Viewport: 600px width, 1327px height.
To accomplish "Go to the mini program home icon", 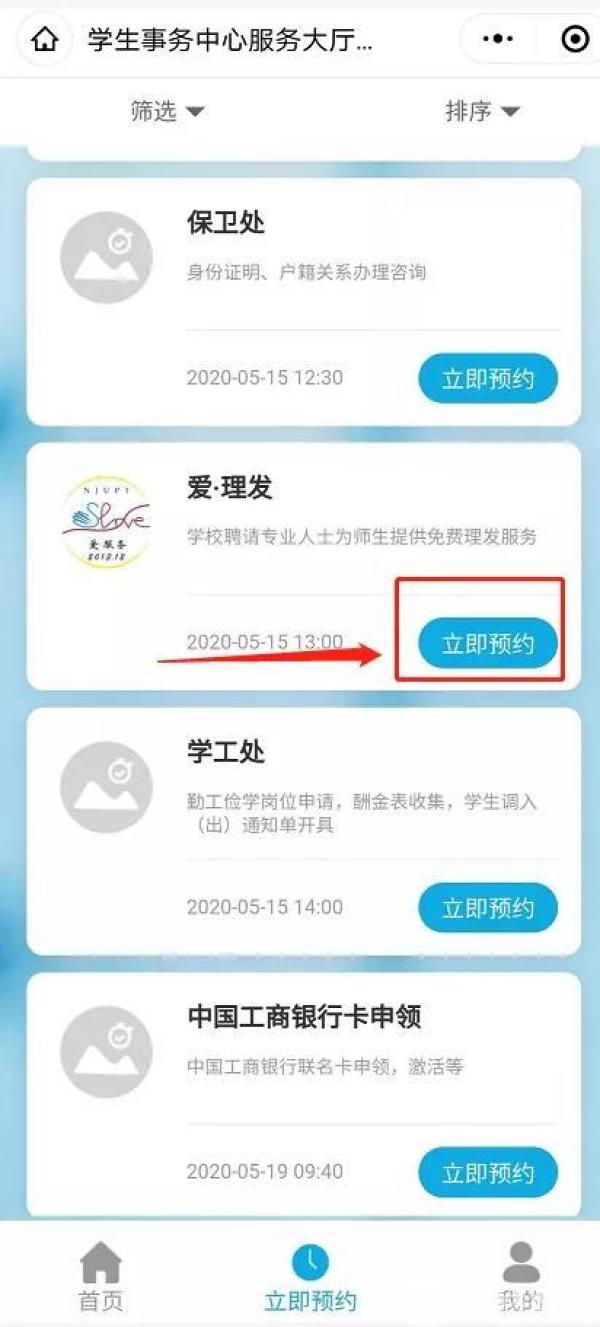I will coord(45,41).
